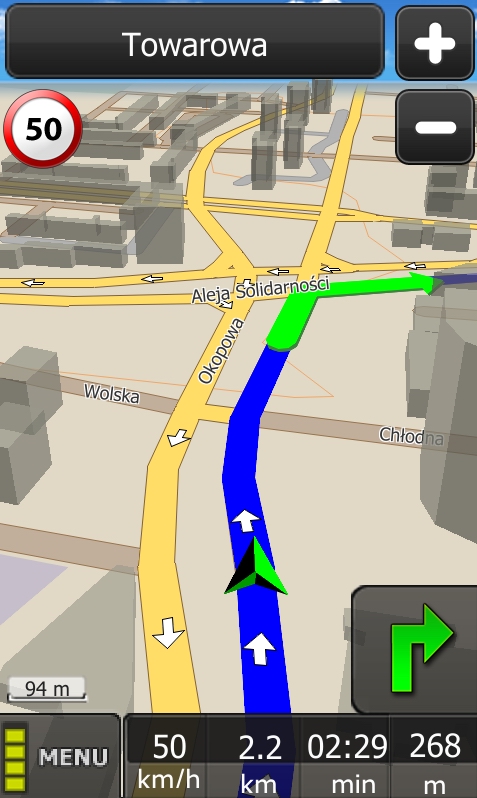The height and width of the screenshot is (798, 477).
Task: Tap the Towarowa street name bar
Action: tap(194, 42)
